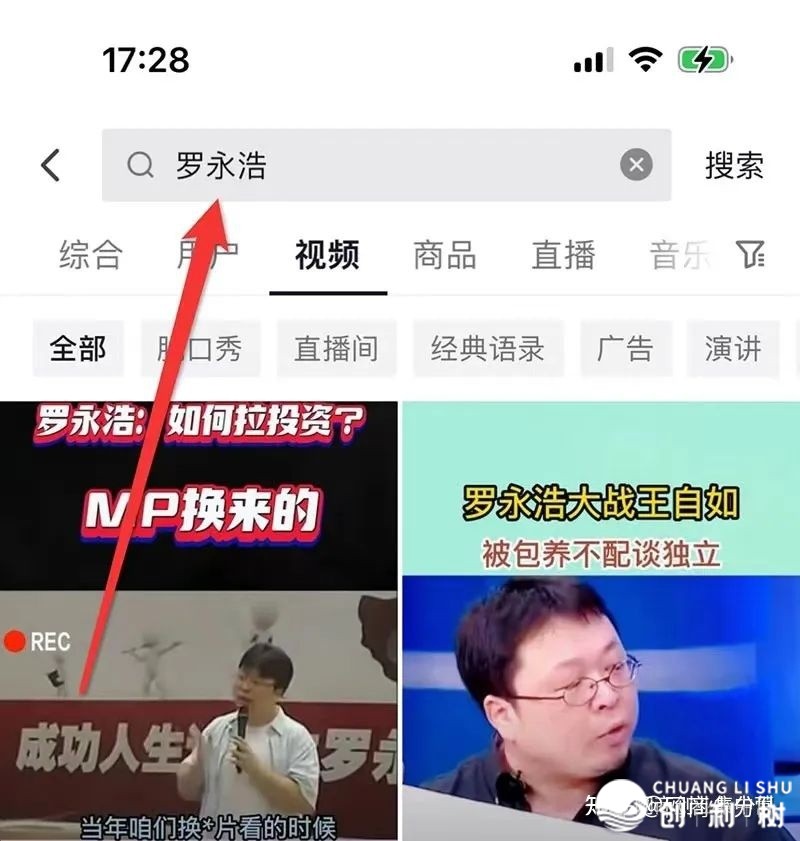This screenshot has width=800, height=841.
Task: Open the 商品 tab
Action: tap(445, 255)
